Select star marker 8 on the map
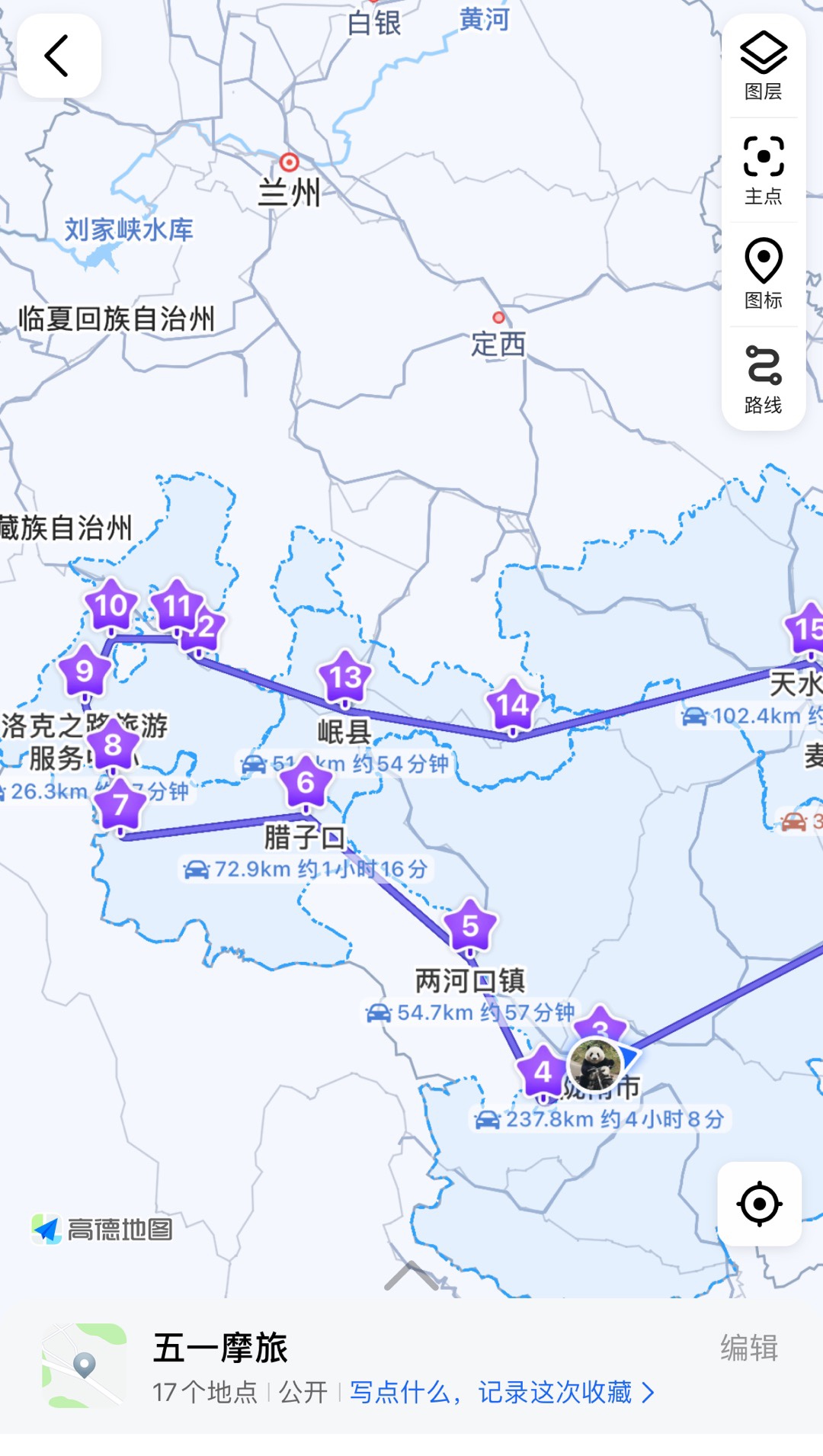Viewport: 823px width, 1456px height. pyautogui.click(x=113, y=745)
